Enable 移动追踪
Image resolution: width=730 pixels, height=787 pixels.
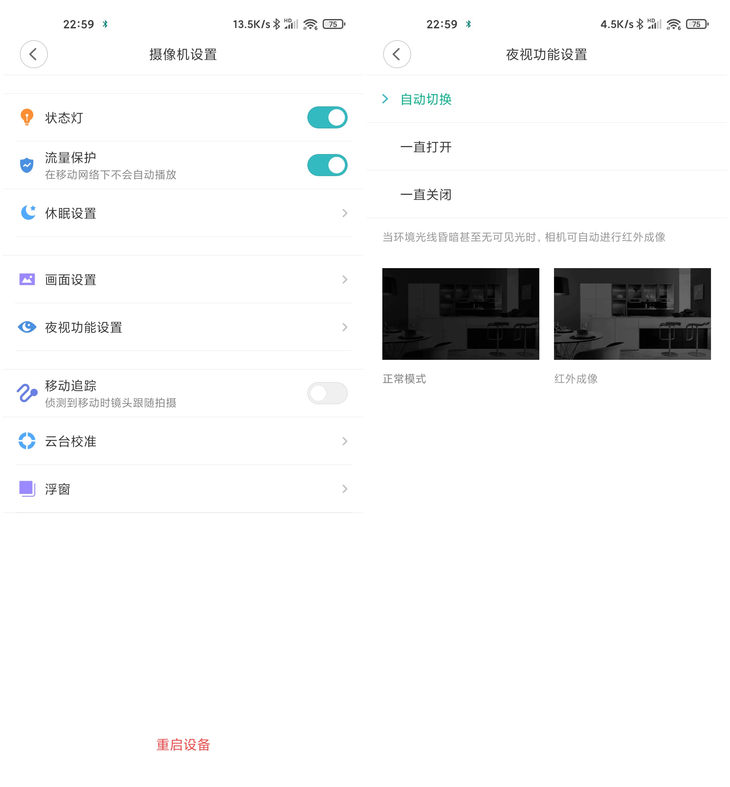click(x=327, y=393)
